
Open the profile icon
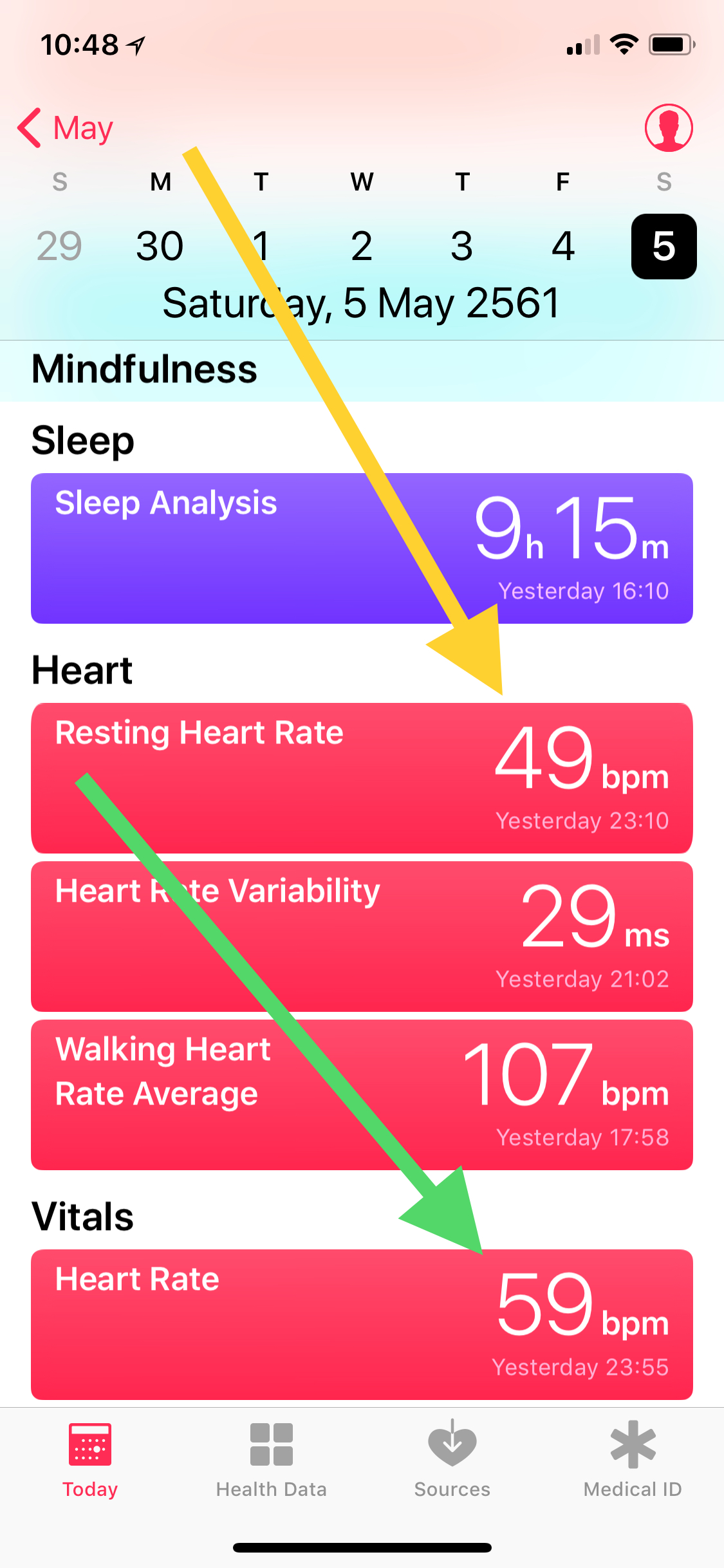[x=669, y=127]
